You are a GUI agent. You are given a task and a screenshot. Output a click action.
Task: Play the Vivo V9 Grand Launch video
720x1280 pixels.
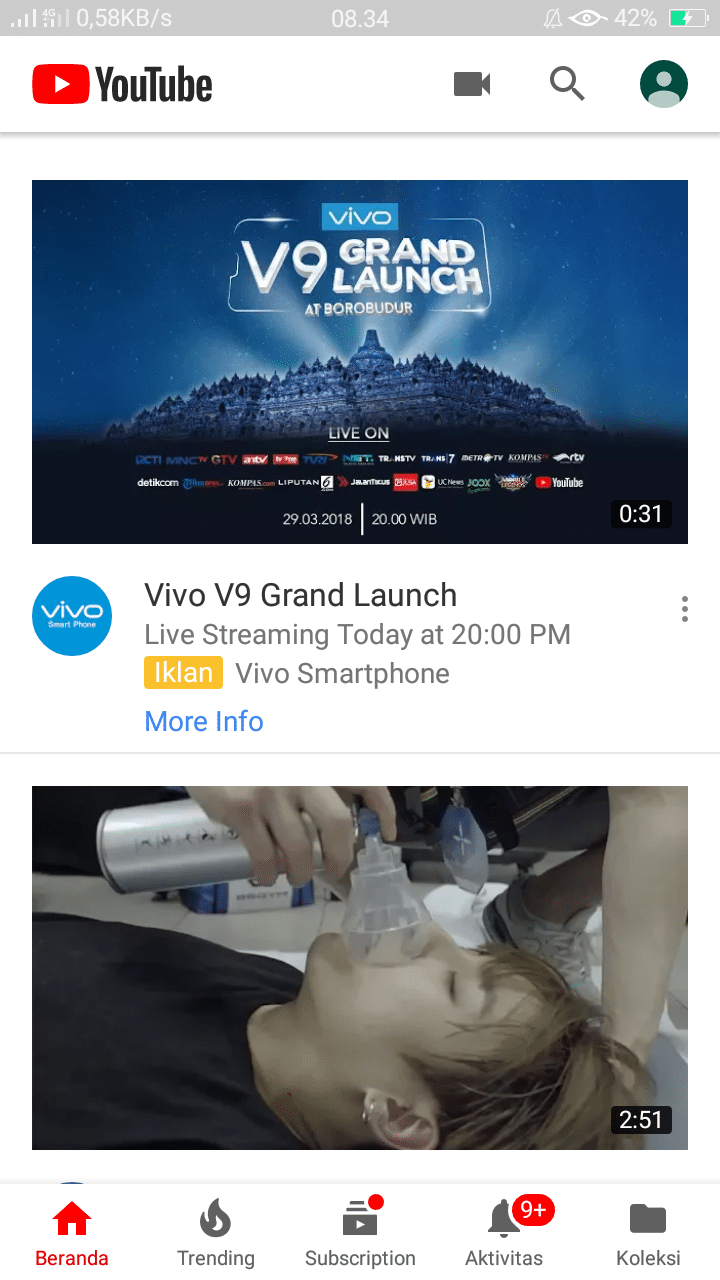tap(360, 362)
